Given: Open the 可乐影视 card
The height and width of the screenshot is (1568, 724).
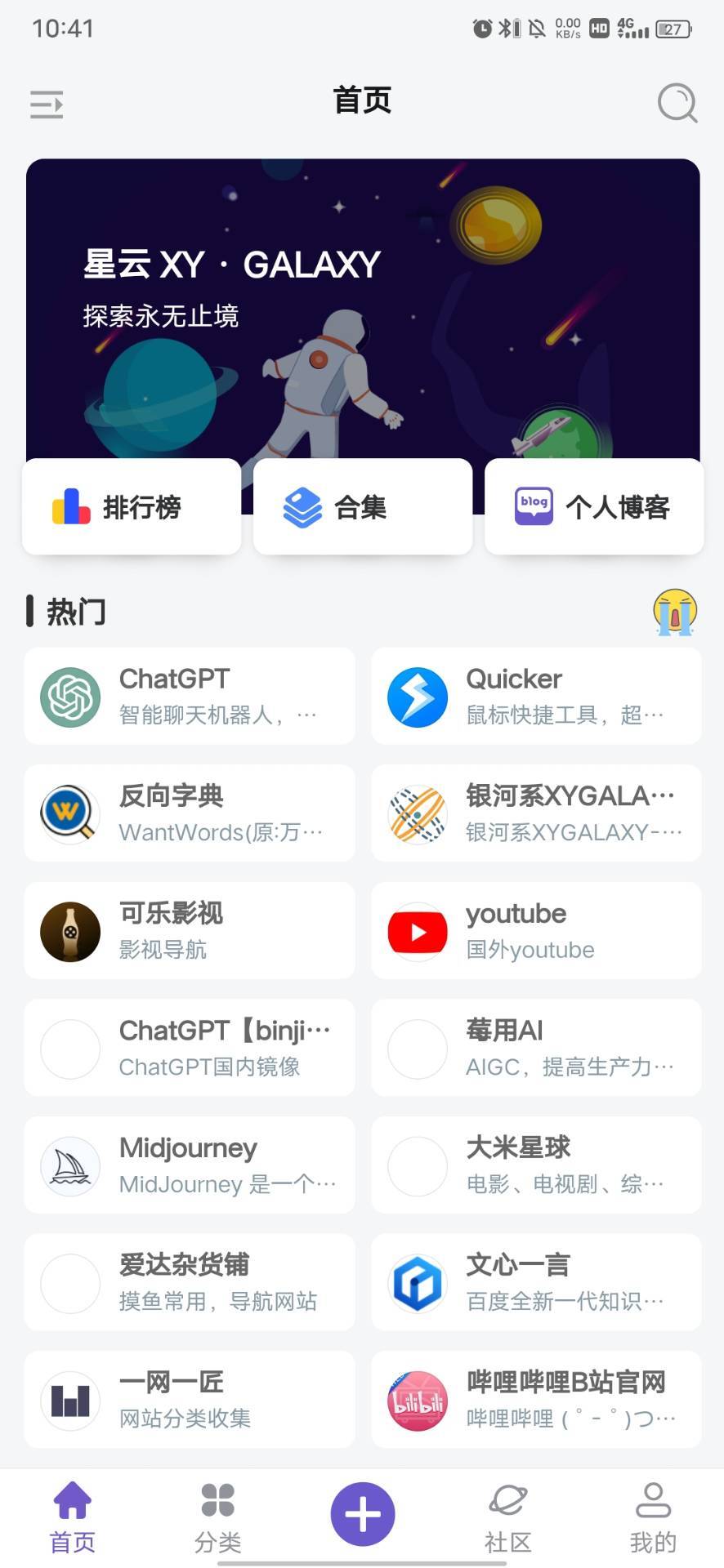Looking at the screenshot, I should pos(190,931).
